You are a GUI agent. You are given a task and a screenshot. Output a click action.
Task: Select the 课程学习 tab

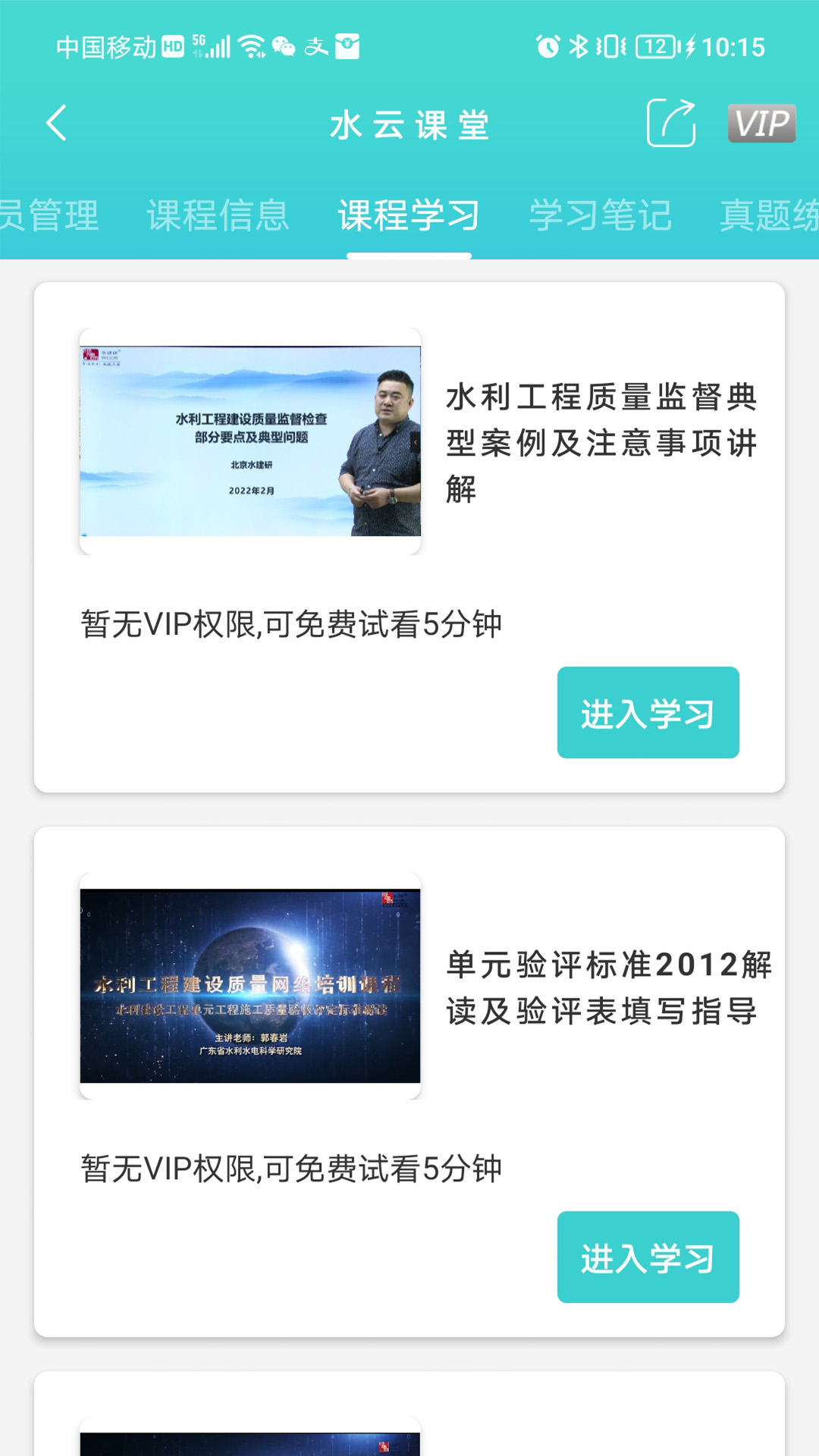click(x=409, y=215)
